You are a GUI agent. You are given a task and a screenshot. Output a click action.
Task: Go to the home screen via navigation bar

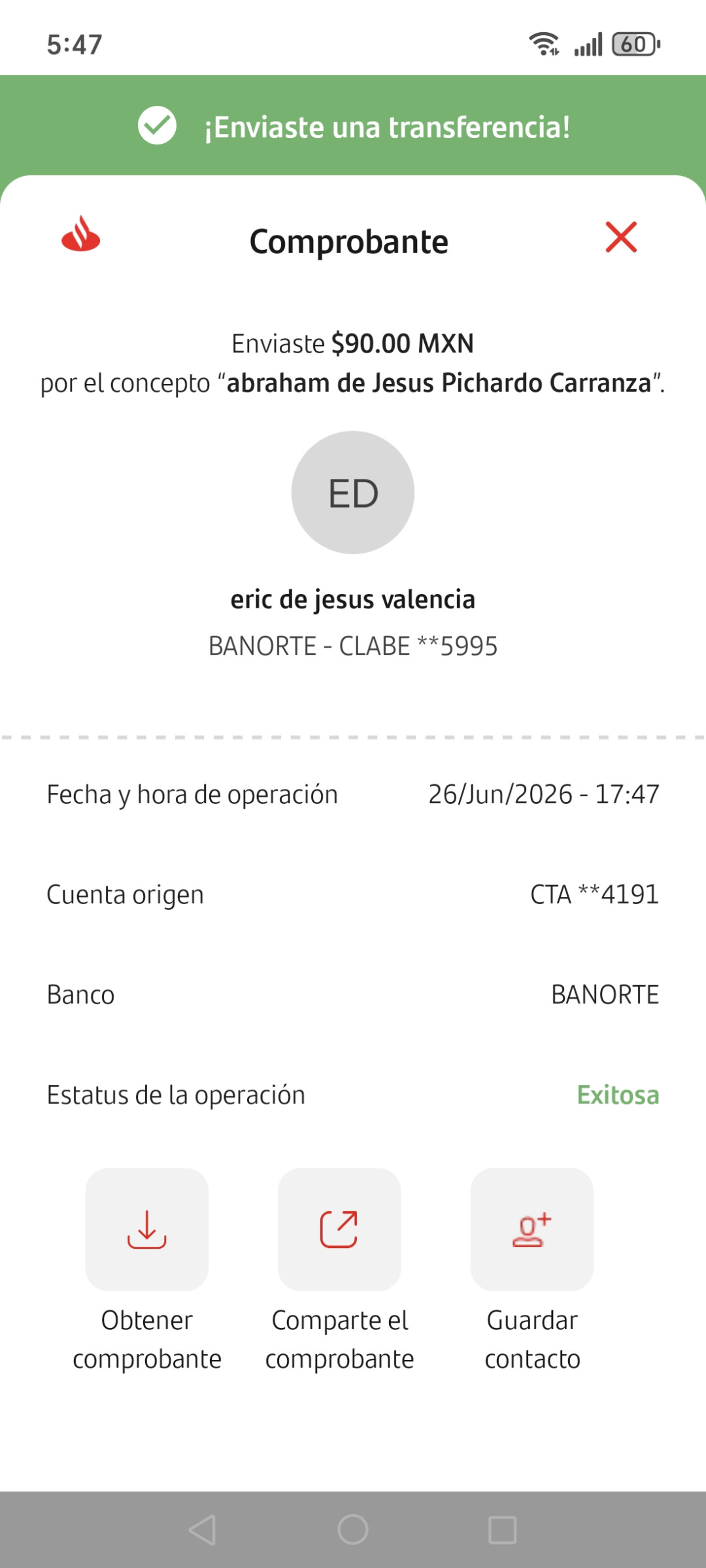click(x=353, y=1530)
